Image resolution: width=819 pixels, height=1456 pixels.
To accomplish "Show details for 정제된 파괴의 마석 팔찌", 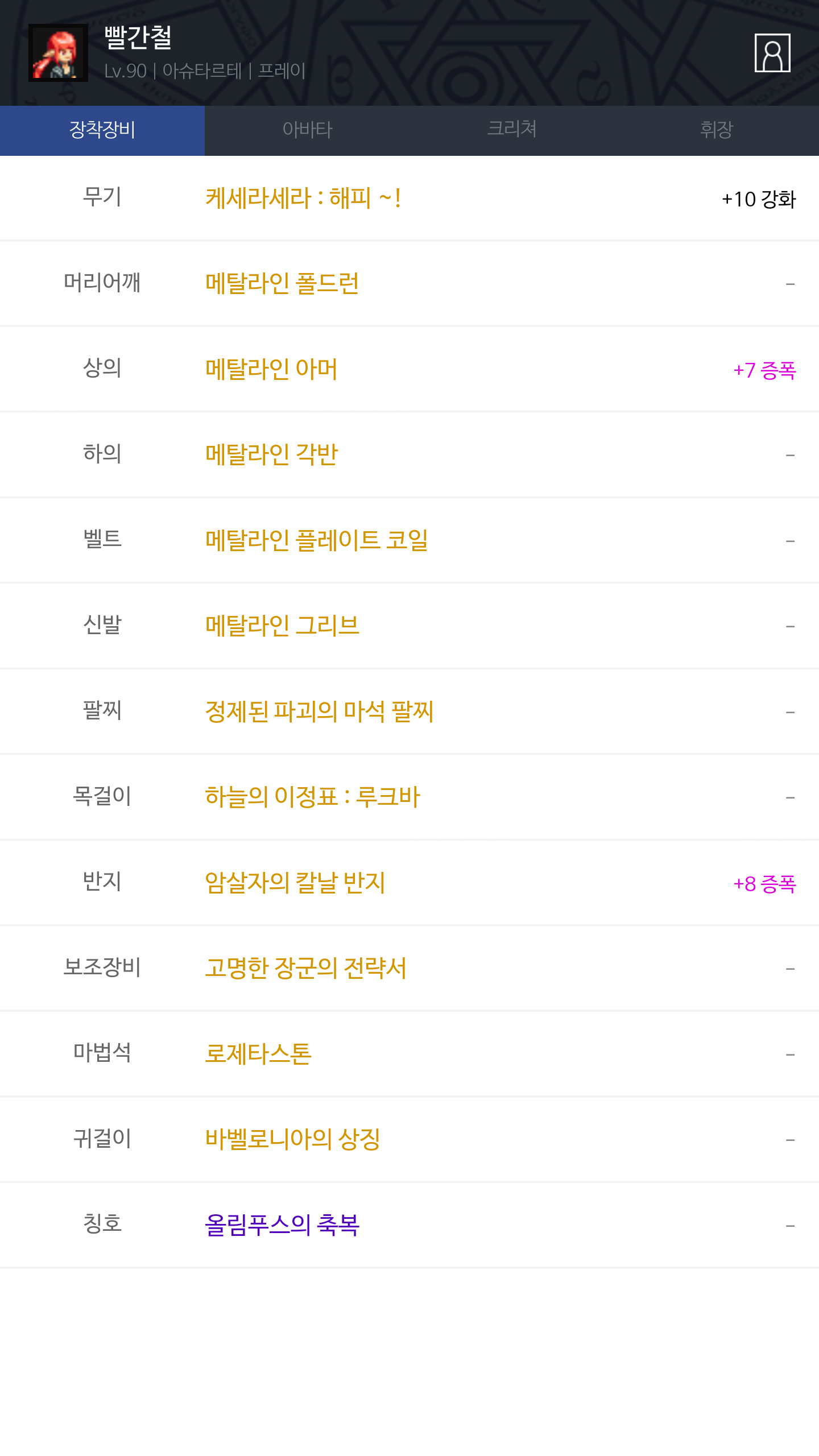I will 319,712.
